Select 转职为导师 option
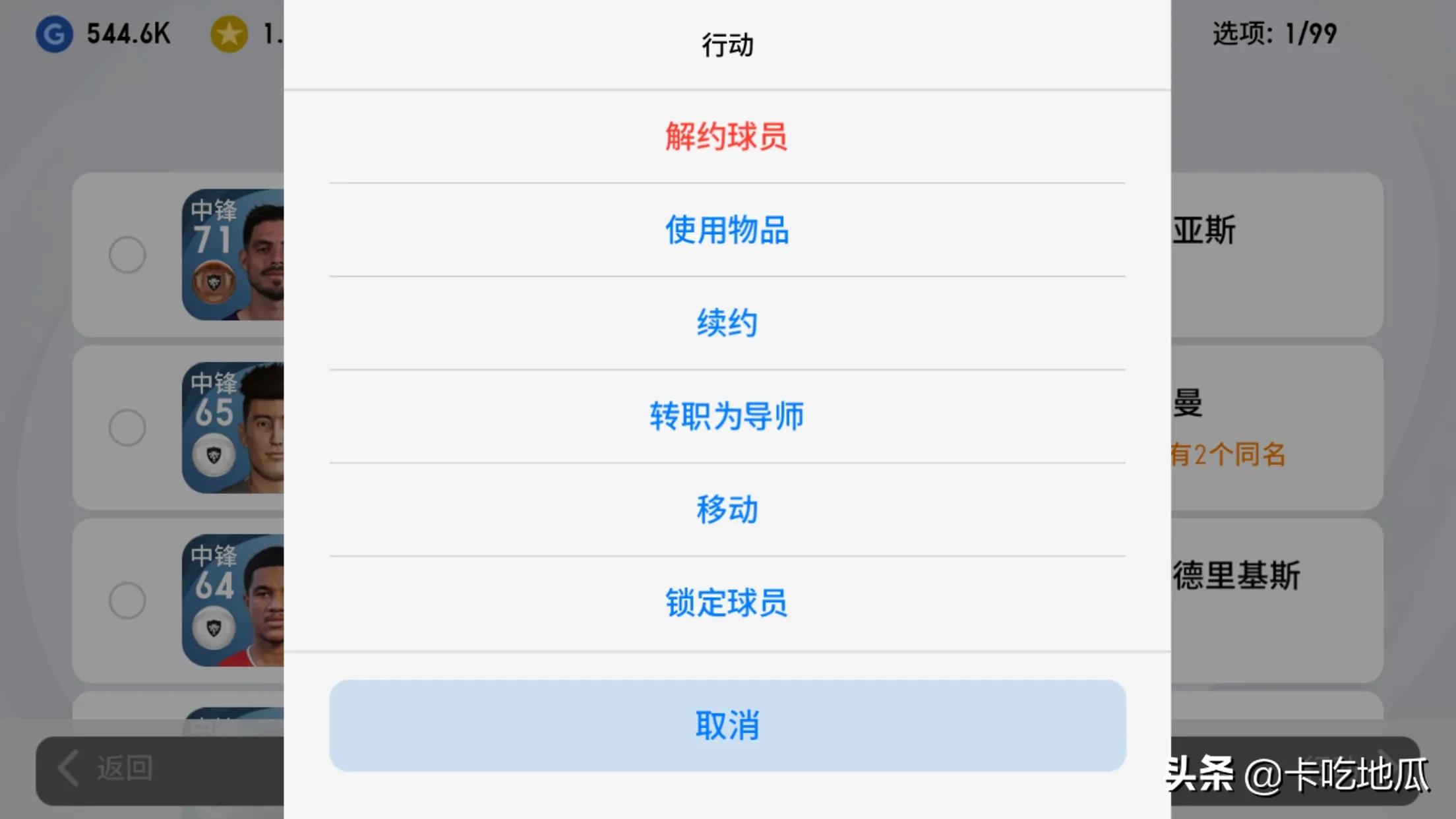Screen dimensions: 1456x819 727,416
